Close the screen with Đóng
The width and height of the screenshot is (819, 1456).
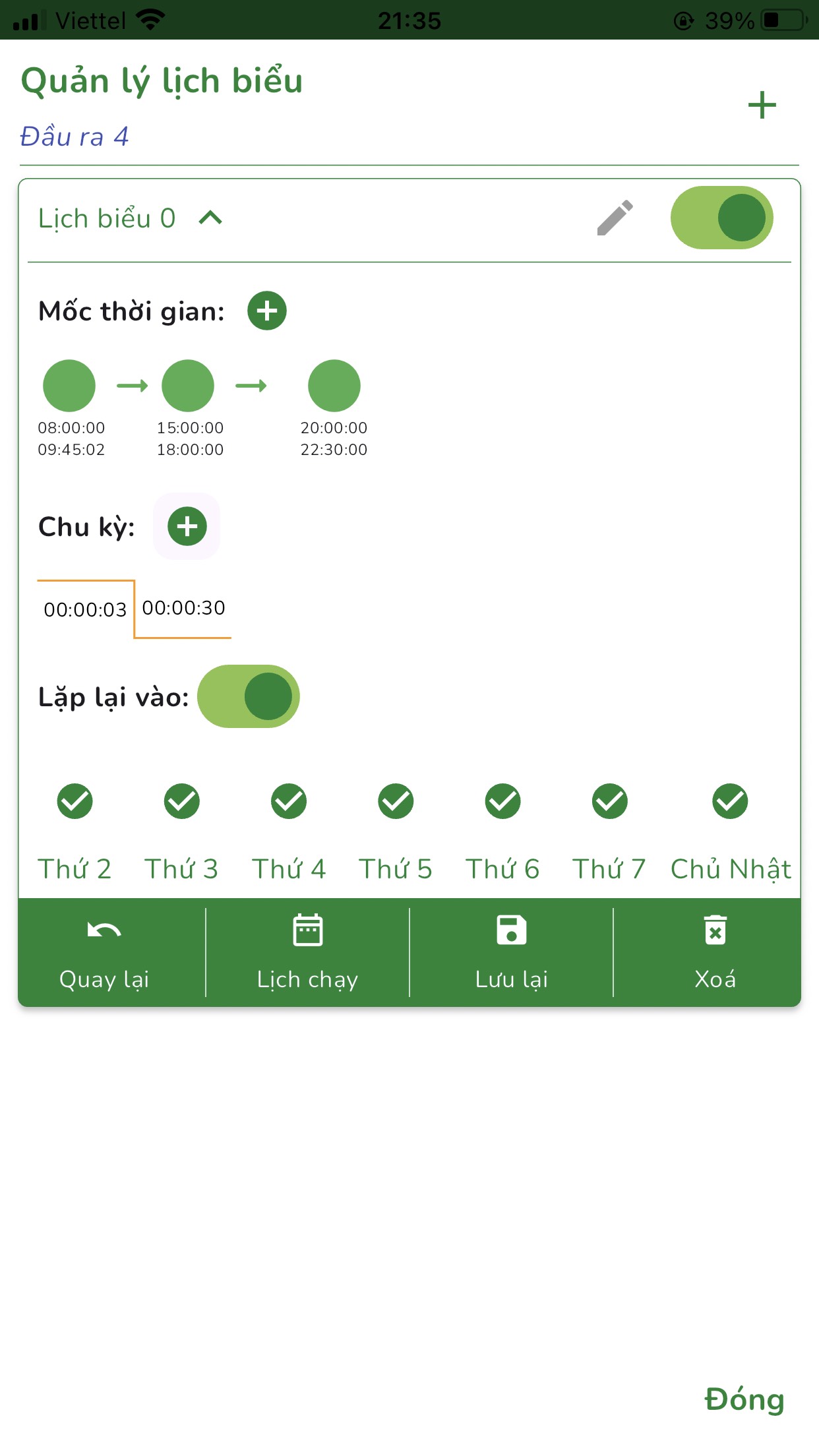click(x=744, y=1399)
